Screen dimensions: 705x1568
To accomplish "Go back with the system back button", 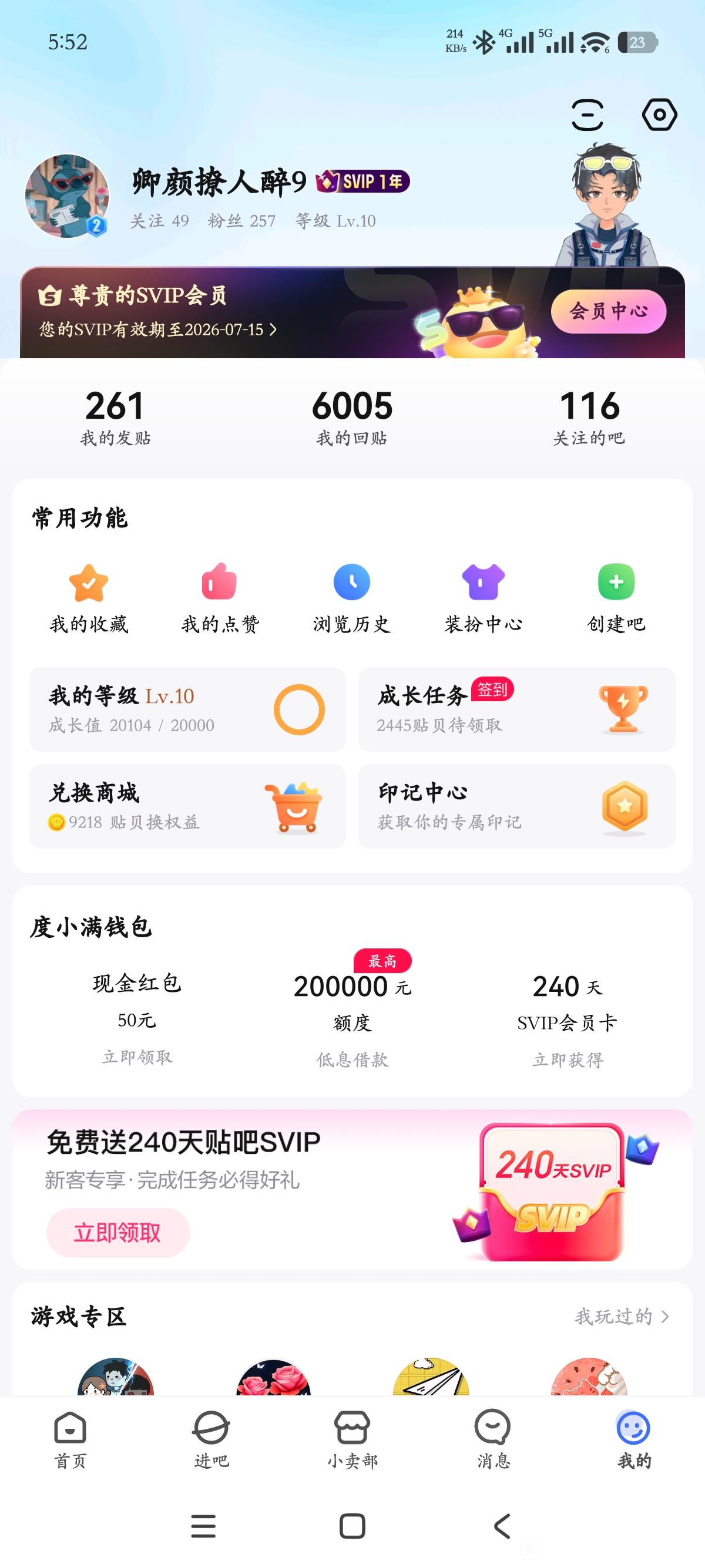I will (x=502, y=1526).
